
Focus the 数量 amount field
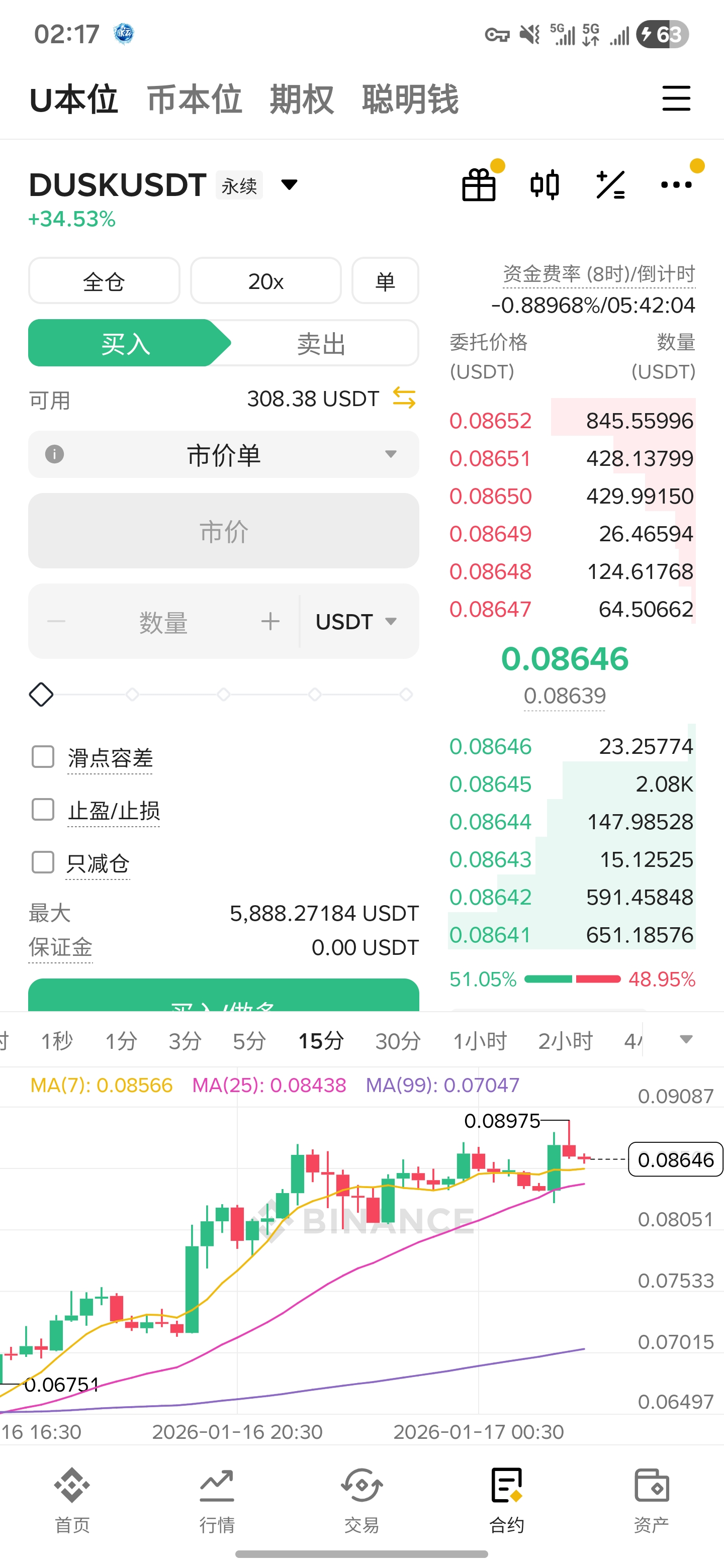[163, 622]
